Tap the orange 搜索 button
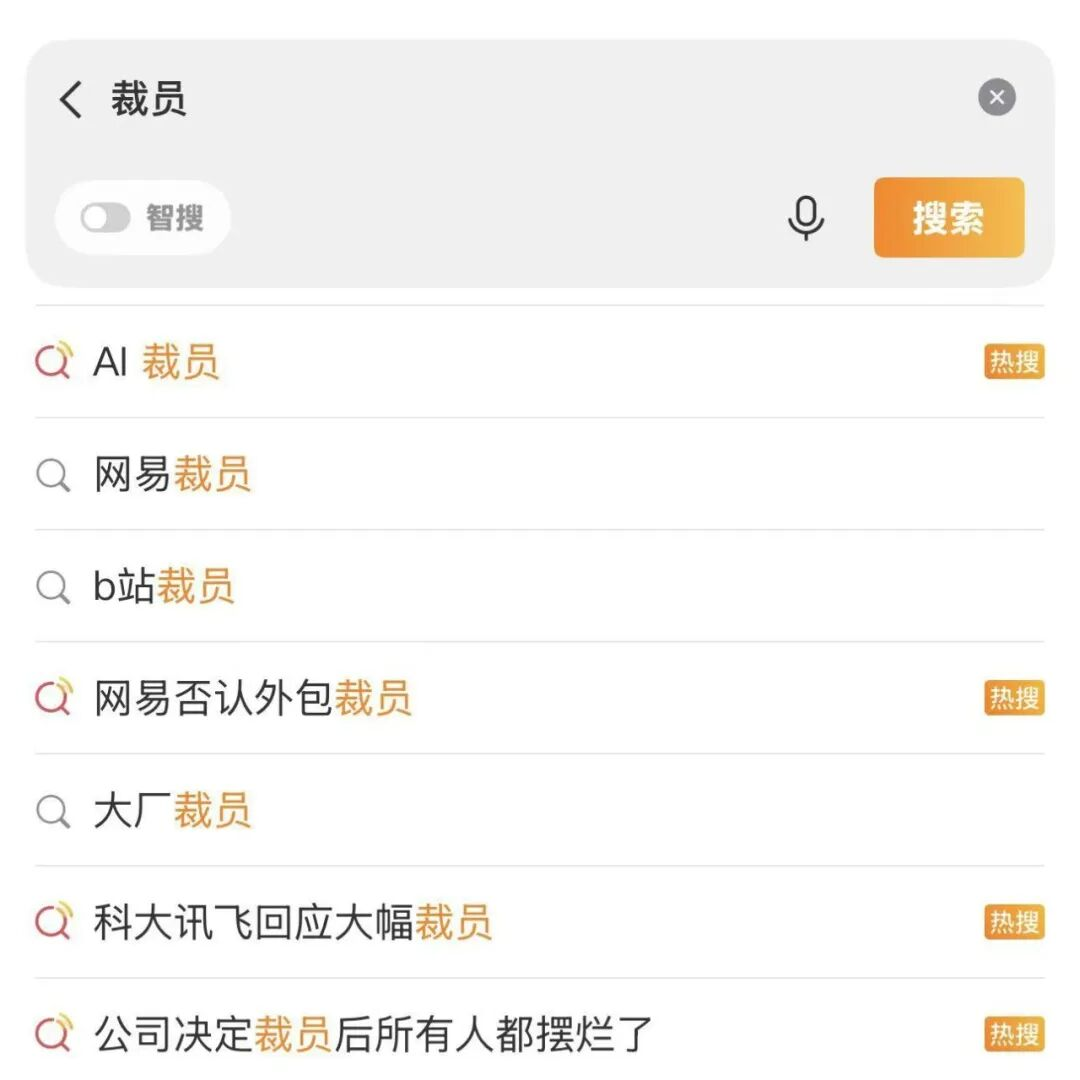 pyautogui.click(x=948, y=218)
